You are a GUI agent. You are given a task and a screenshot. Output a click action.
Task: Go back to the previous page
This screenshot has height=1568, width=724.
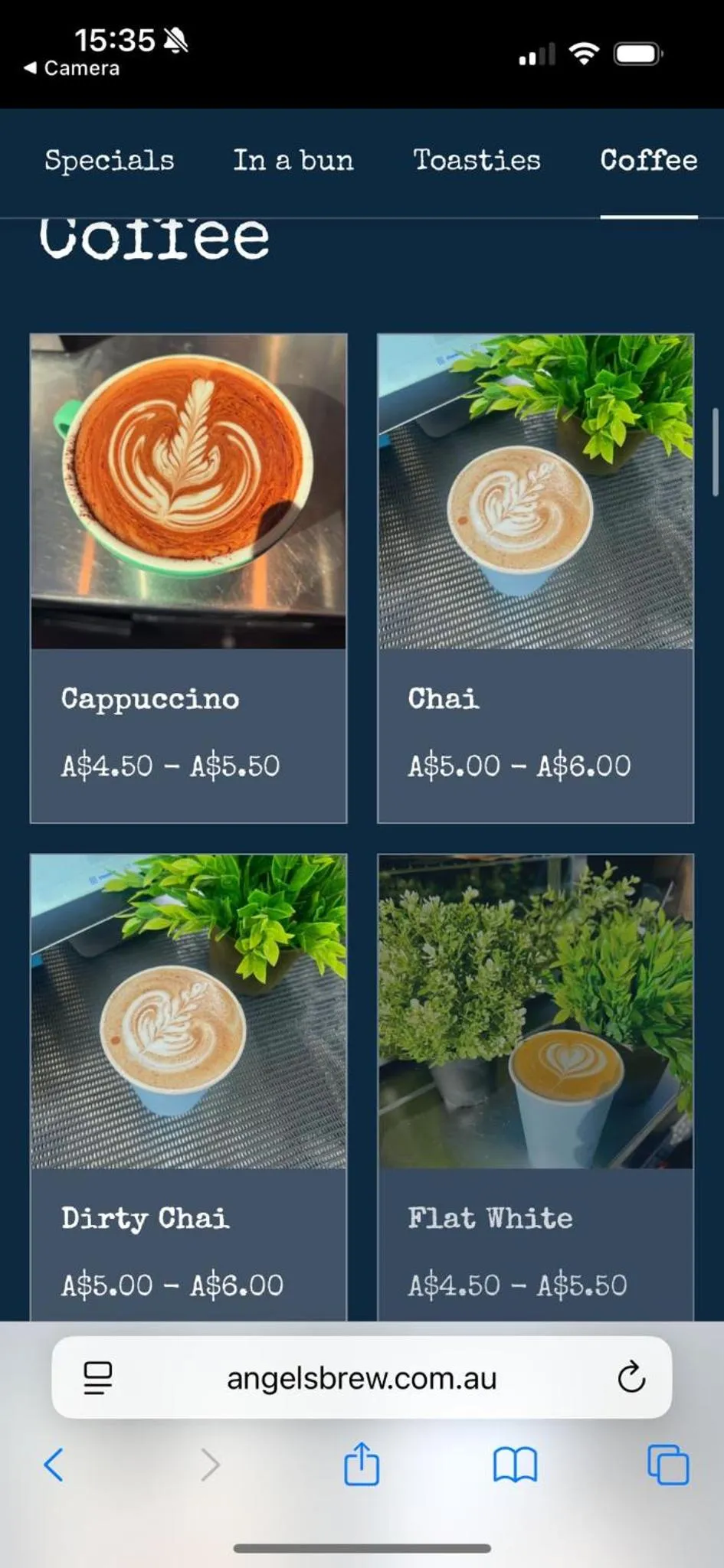(54, 1465)
